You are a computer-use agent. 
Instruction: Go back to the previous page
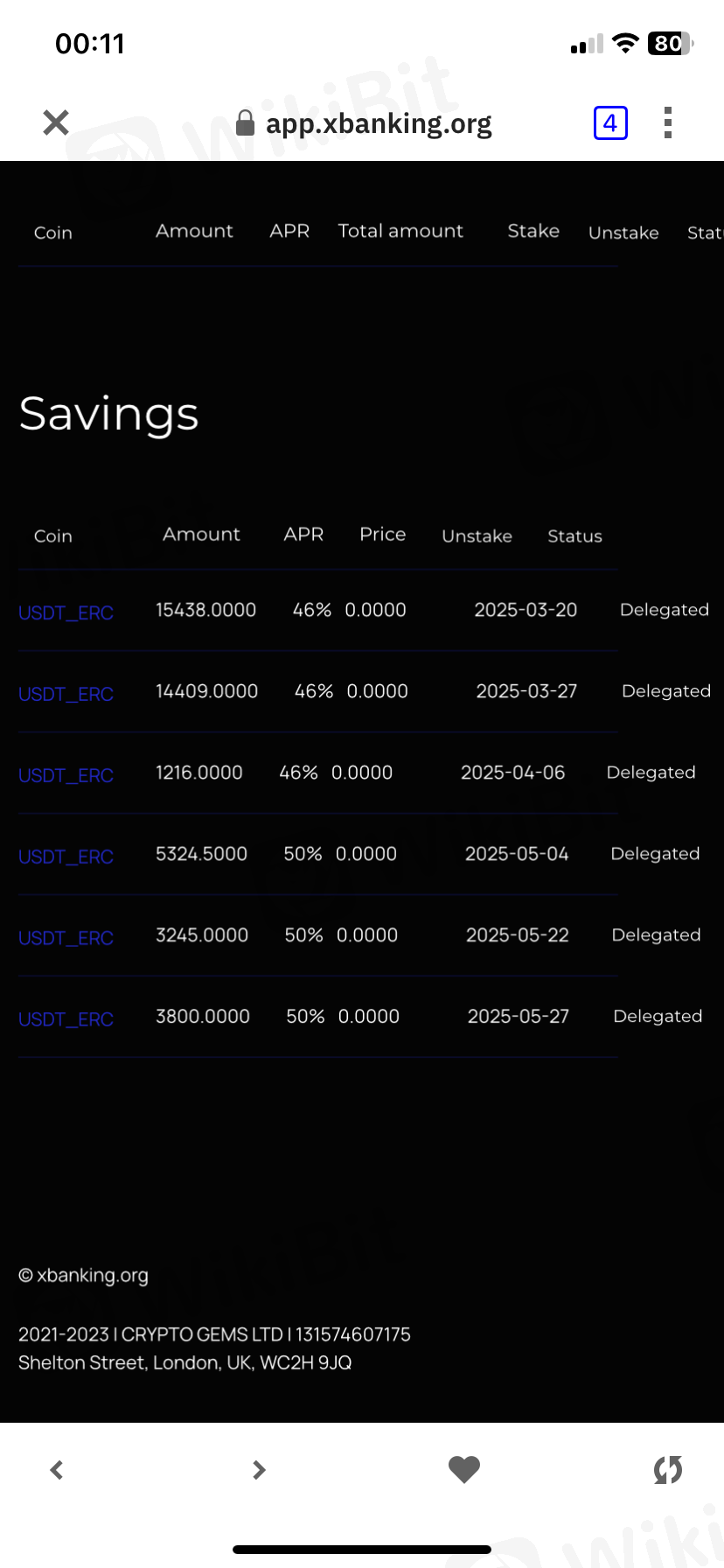pyautogui.click(x=57, y=1470)
